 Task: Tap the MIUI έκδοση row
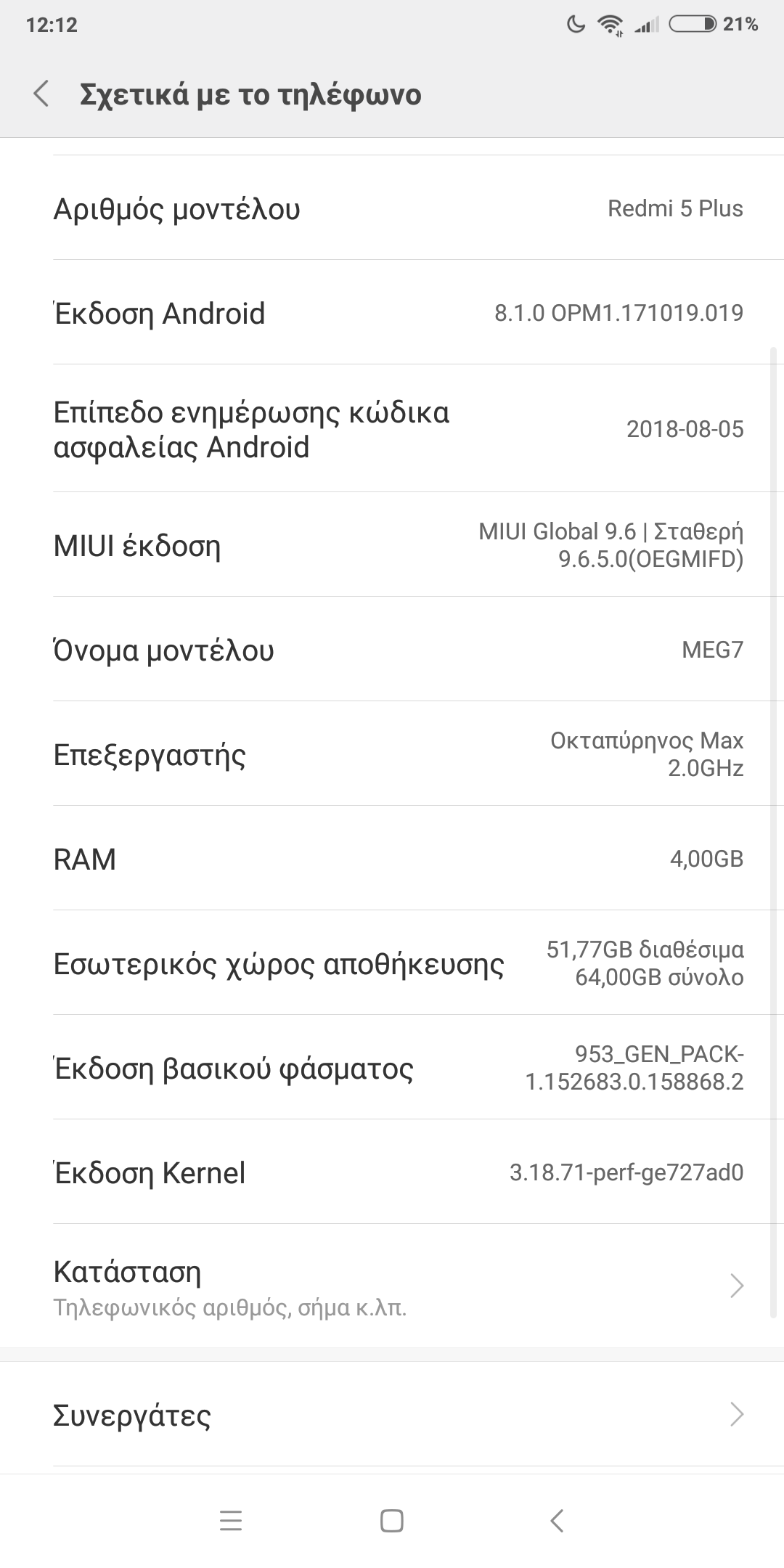392,545
